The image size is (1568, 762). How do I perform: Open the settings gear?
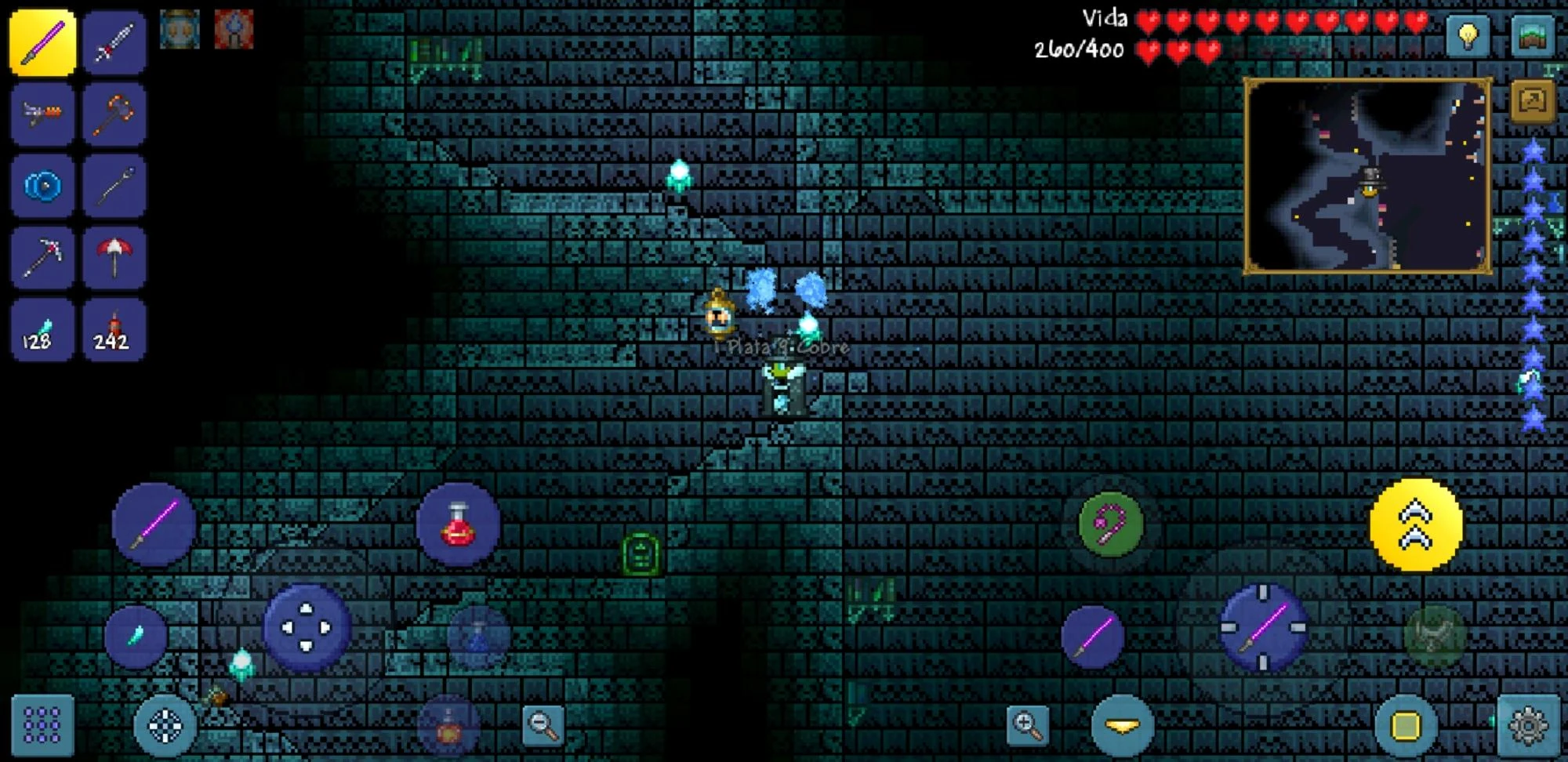[1527, 727]
